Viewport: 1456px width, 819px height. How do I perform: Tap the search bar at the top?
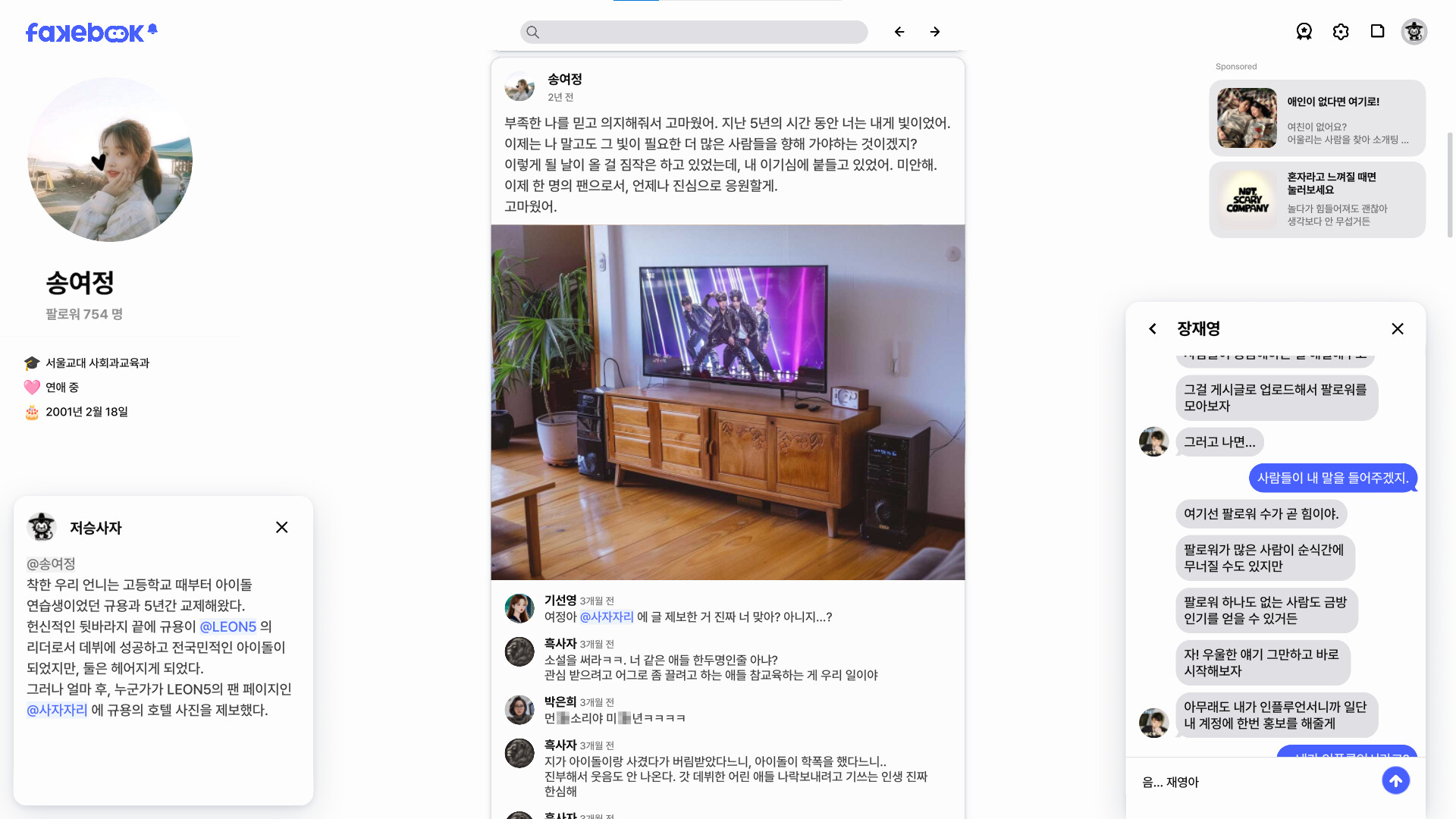pos(694,32)
